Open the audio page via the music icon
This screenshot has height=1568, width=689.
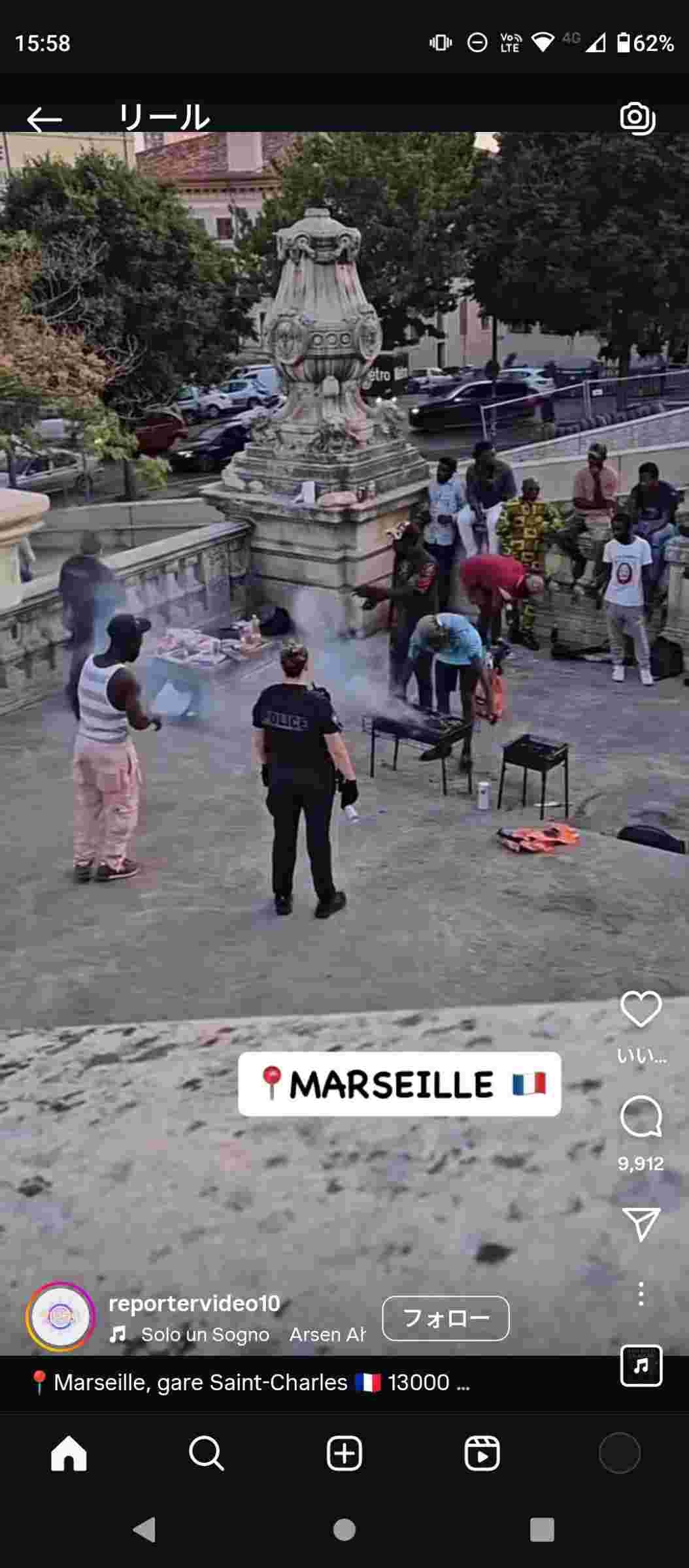point(641,1365)
